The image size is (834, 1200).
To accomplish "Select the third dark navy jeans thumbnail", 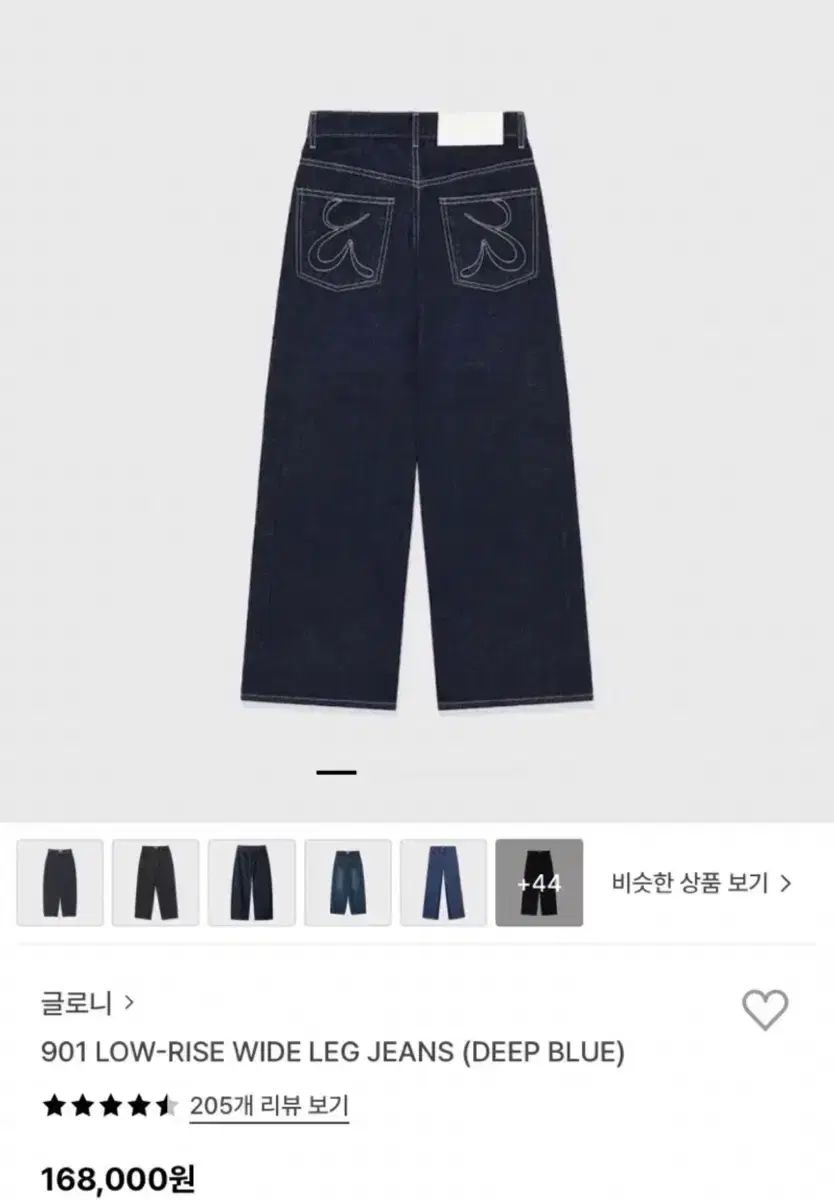I will click(x=252, y=883).
